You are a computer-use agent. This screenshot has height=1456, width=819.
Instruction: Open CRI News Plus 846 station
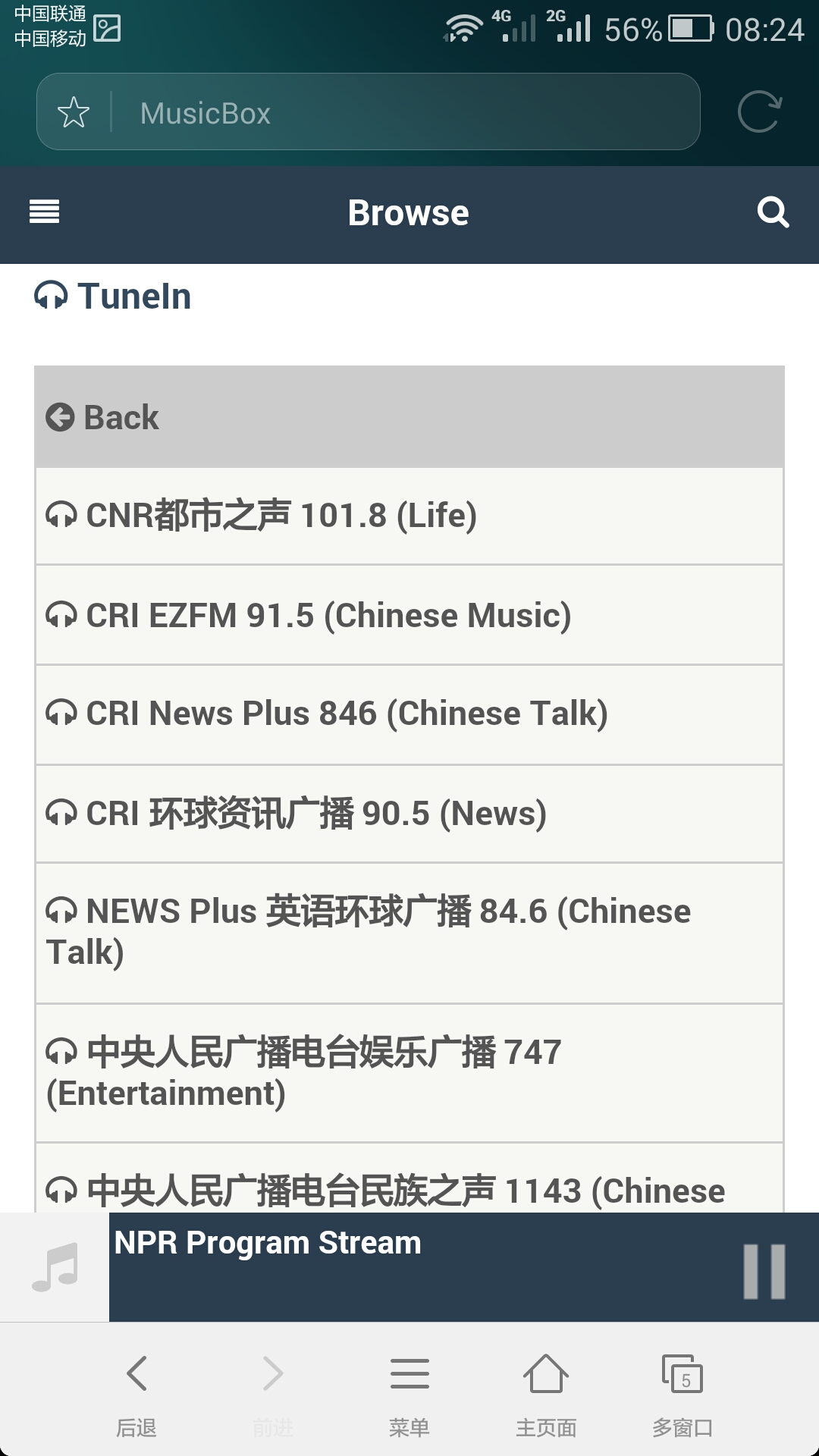(x=409, y=714)
